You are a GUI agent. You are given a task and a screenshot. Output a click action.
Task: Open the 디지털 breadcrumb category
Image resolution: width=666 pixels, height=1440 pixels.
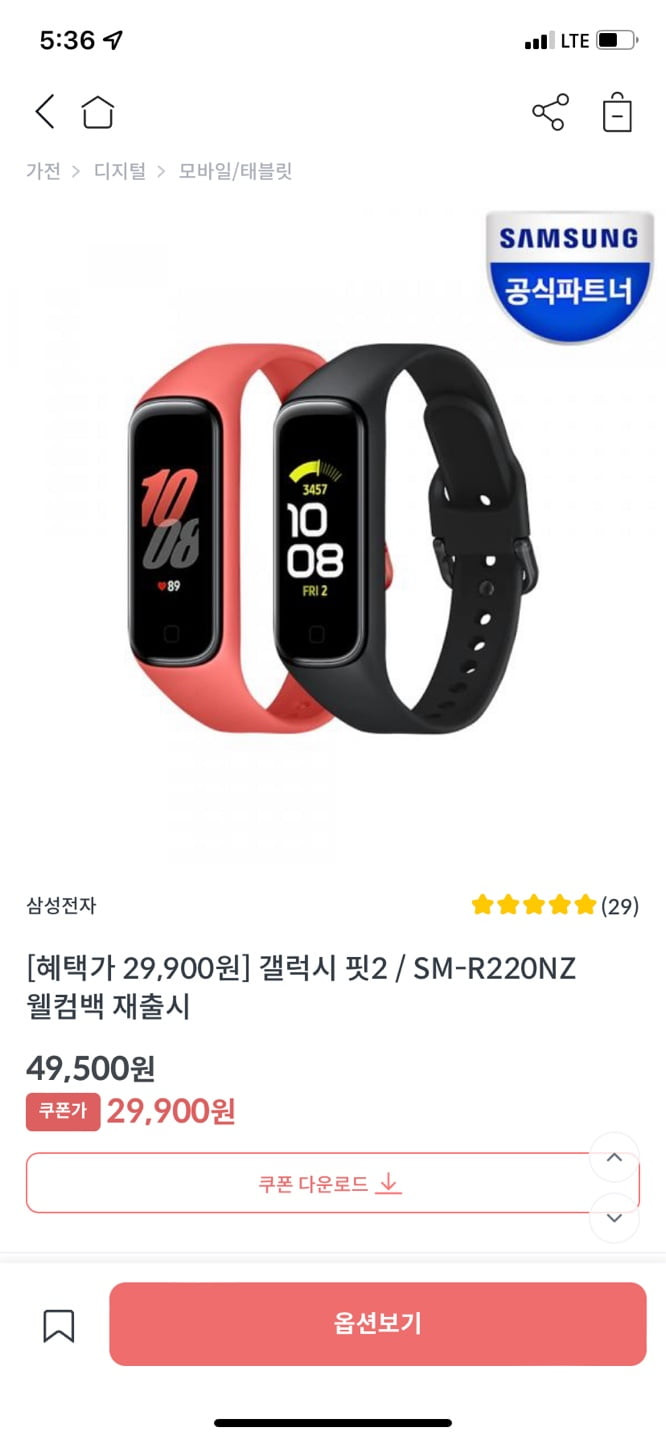[119, 171]
